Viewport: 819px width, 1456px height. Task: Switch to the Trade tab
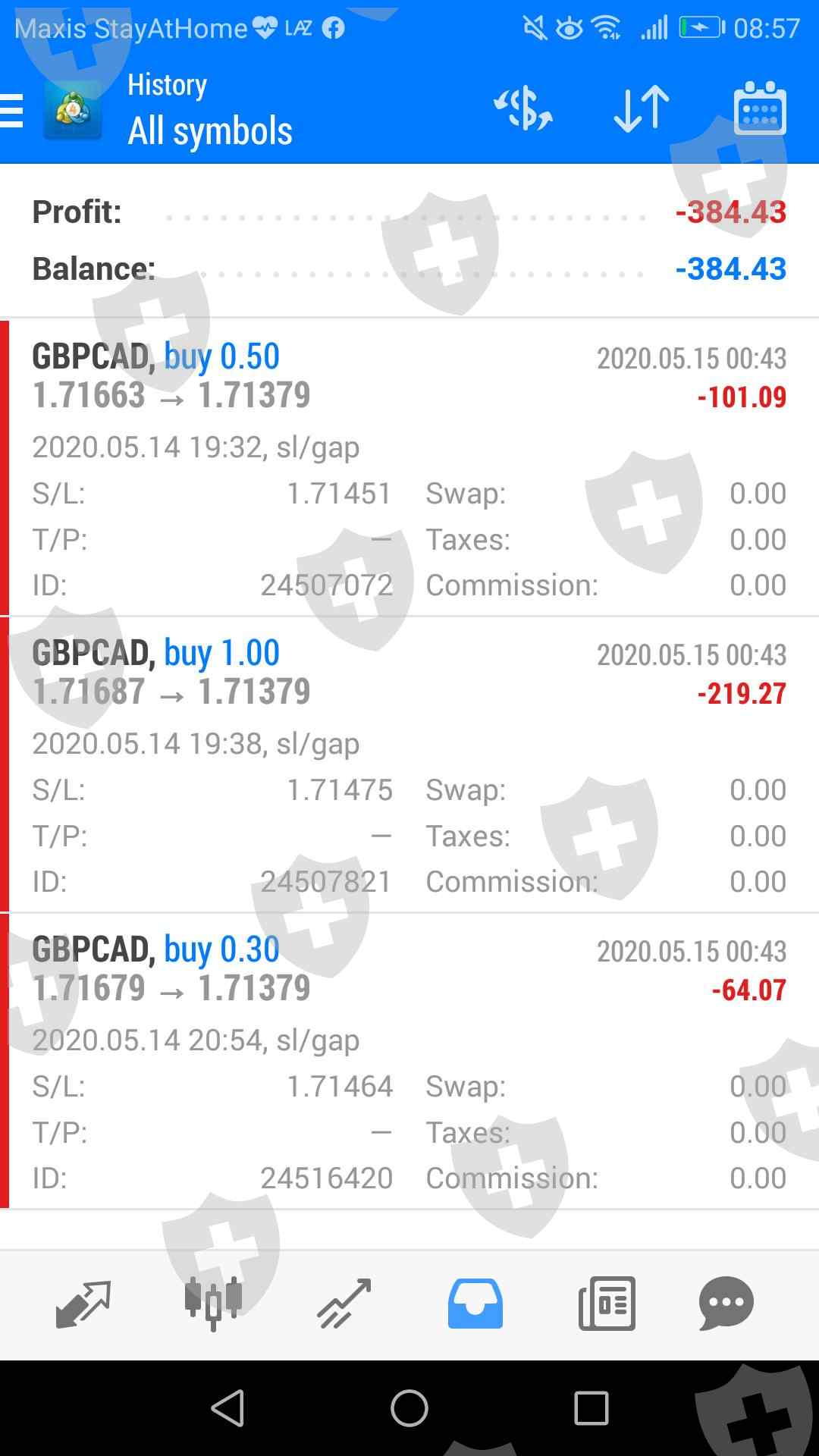click(344, 1304)
